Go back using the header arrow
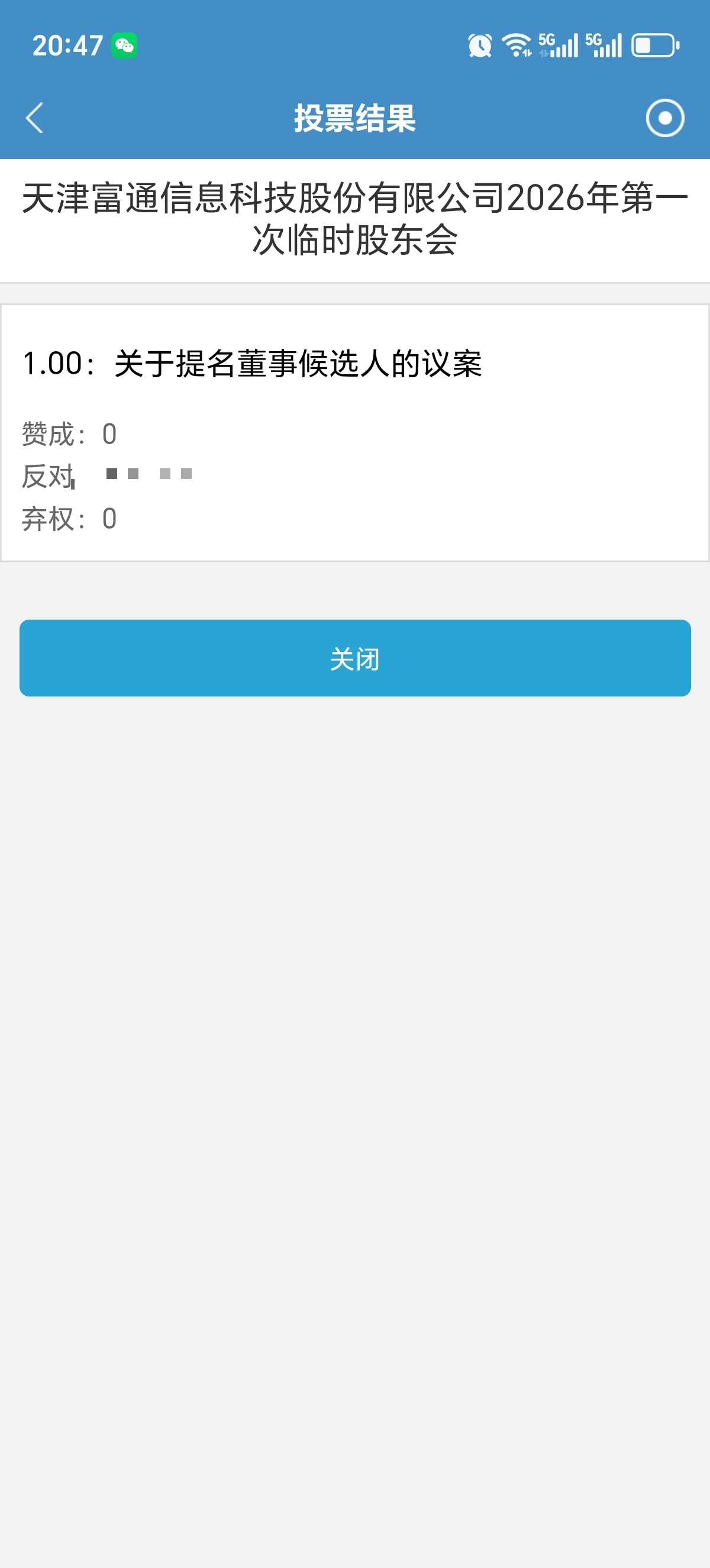This screenshot has width=710, height=1568. tap(35, 118)
